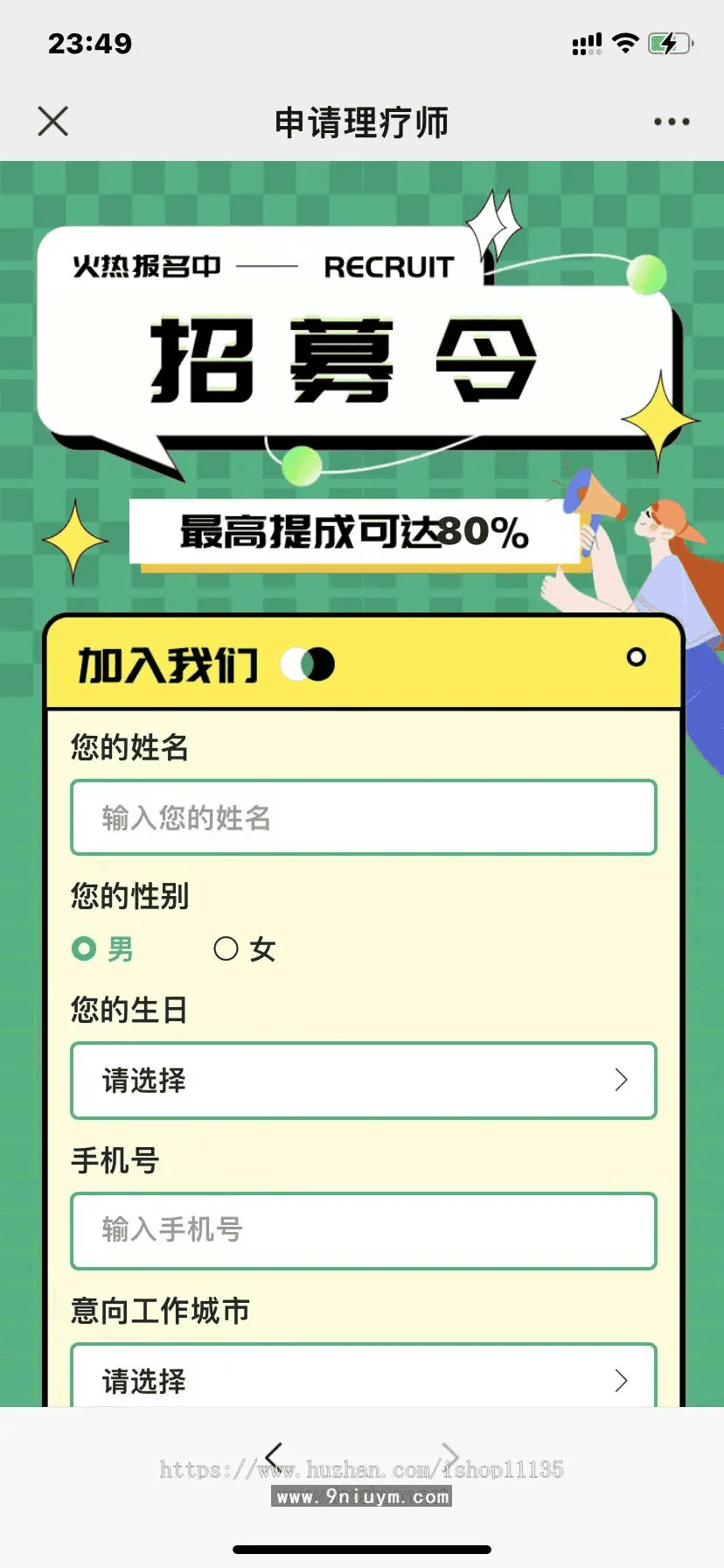724x1568 pixels.
Task: Open the 意向工作城市 city picker
Action: pos(363,1375)
